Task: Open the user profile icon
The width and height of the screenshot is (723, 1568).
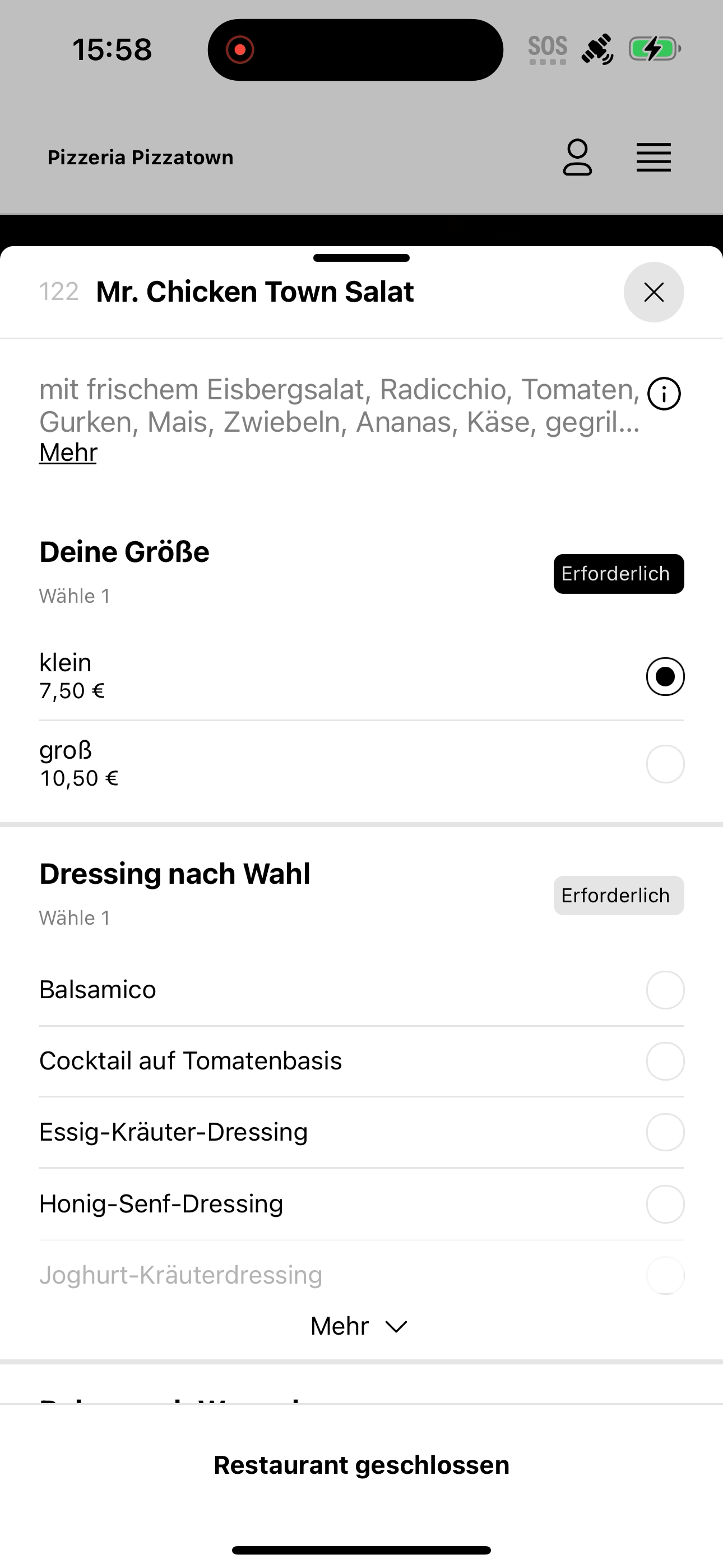Action: pos(577,158)
